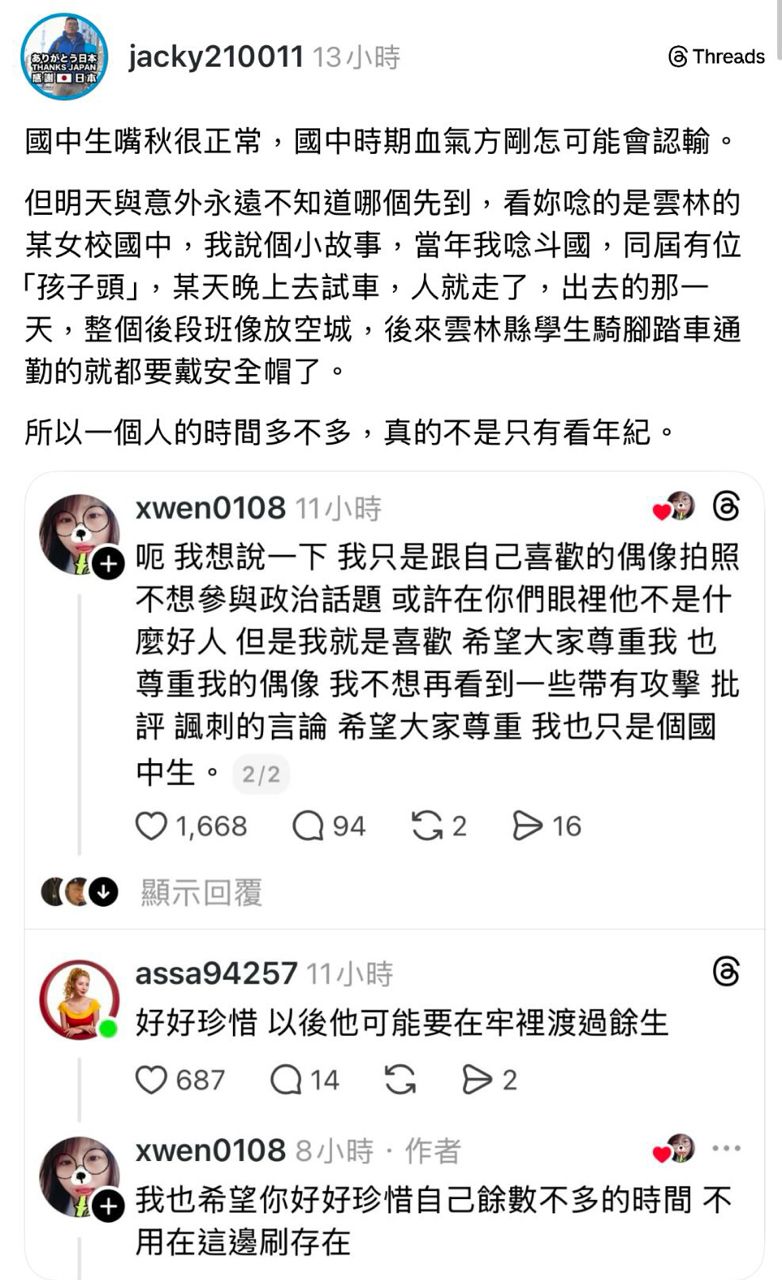Open assa94257's profile username

(216, 973)
